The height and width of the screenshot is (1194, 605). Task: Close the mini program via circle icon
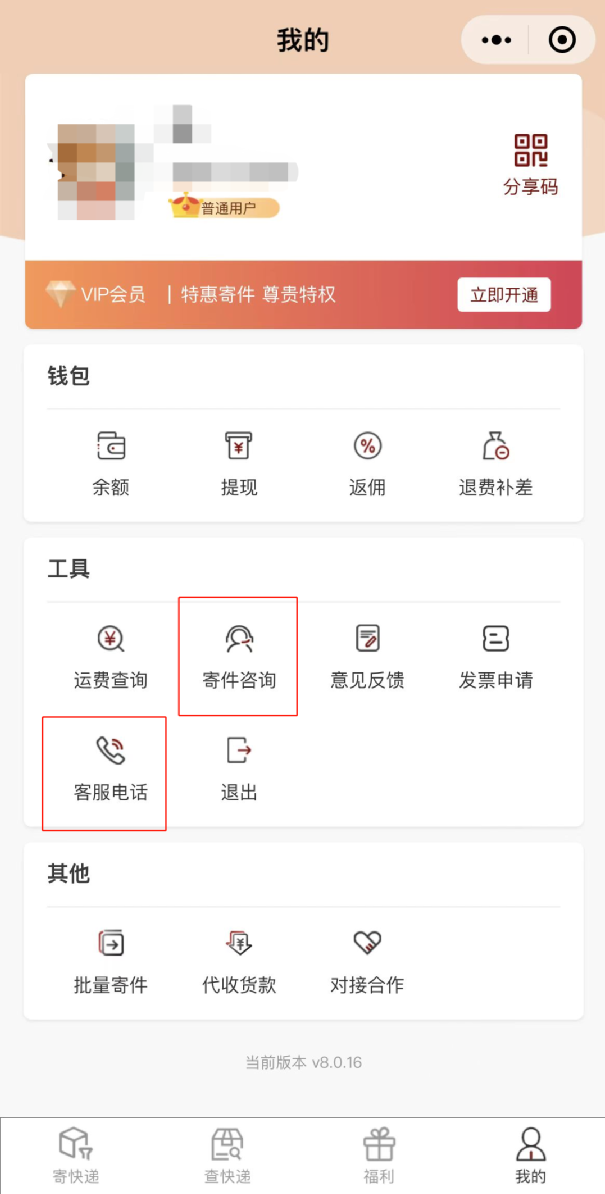[x=563, y=40]
